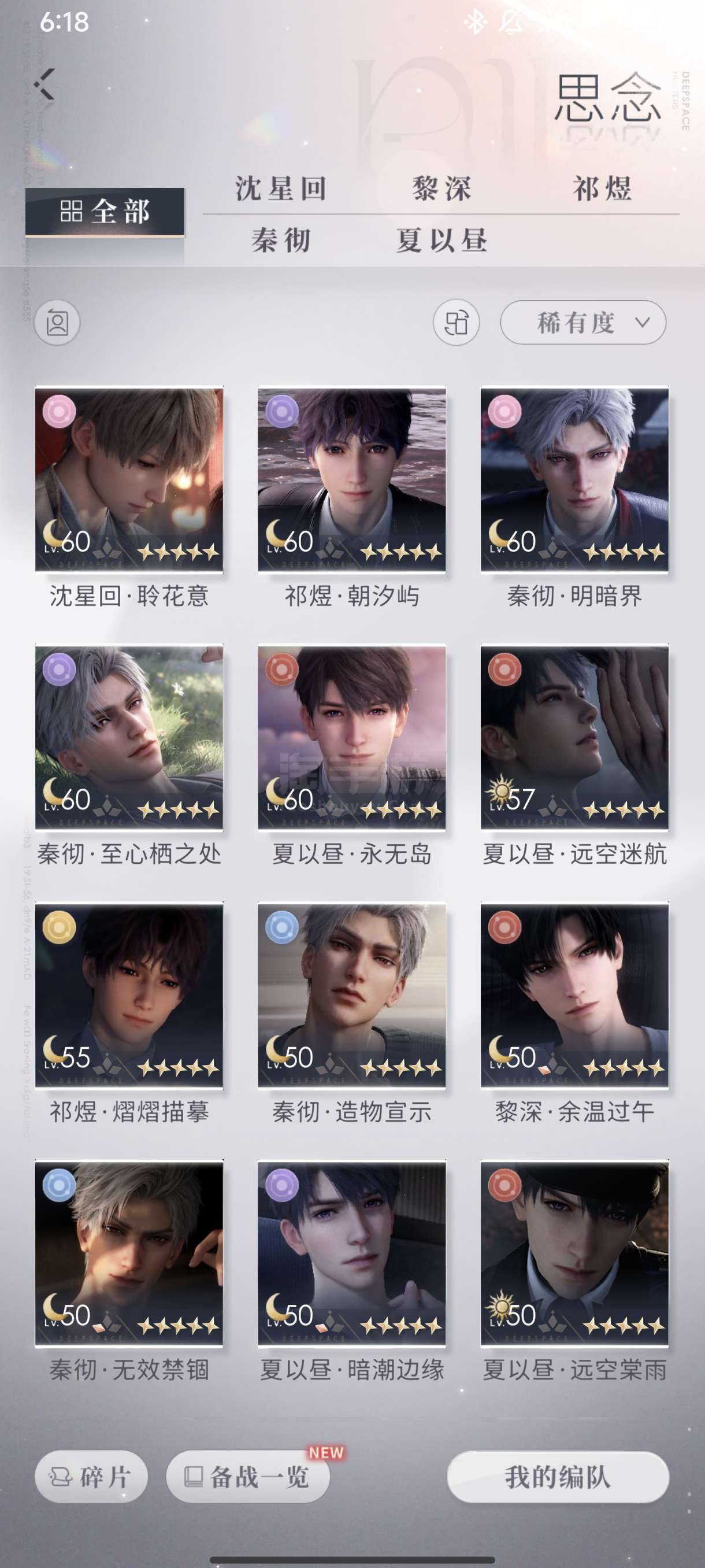Select the 全部 filter tab
The image size is (705, 1568).
point(105,212)
